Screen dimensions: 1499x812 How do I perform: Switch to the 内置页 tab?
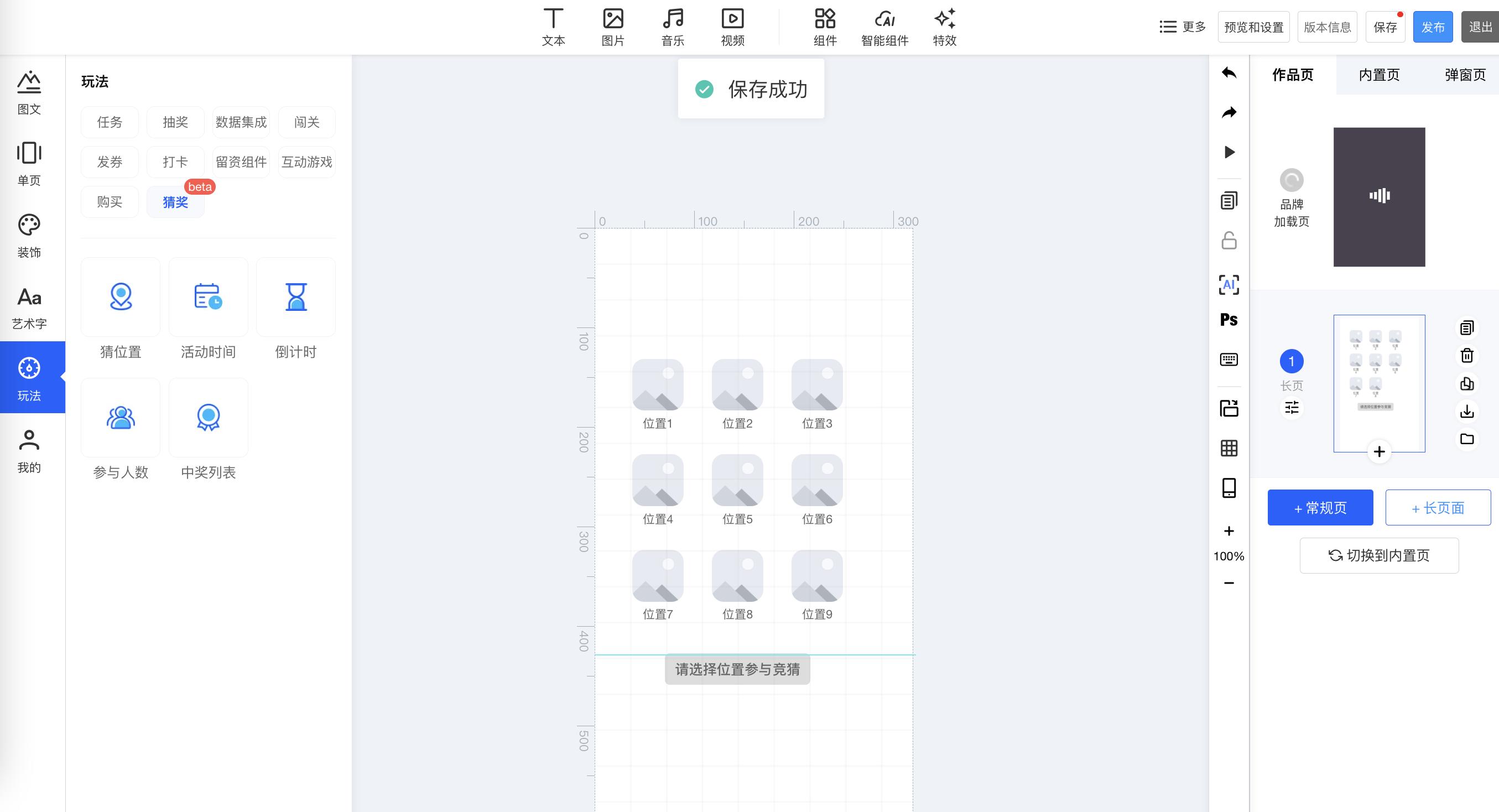(1378, 75)
